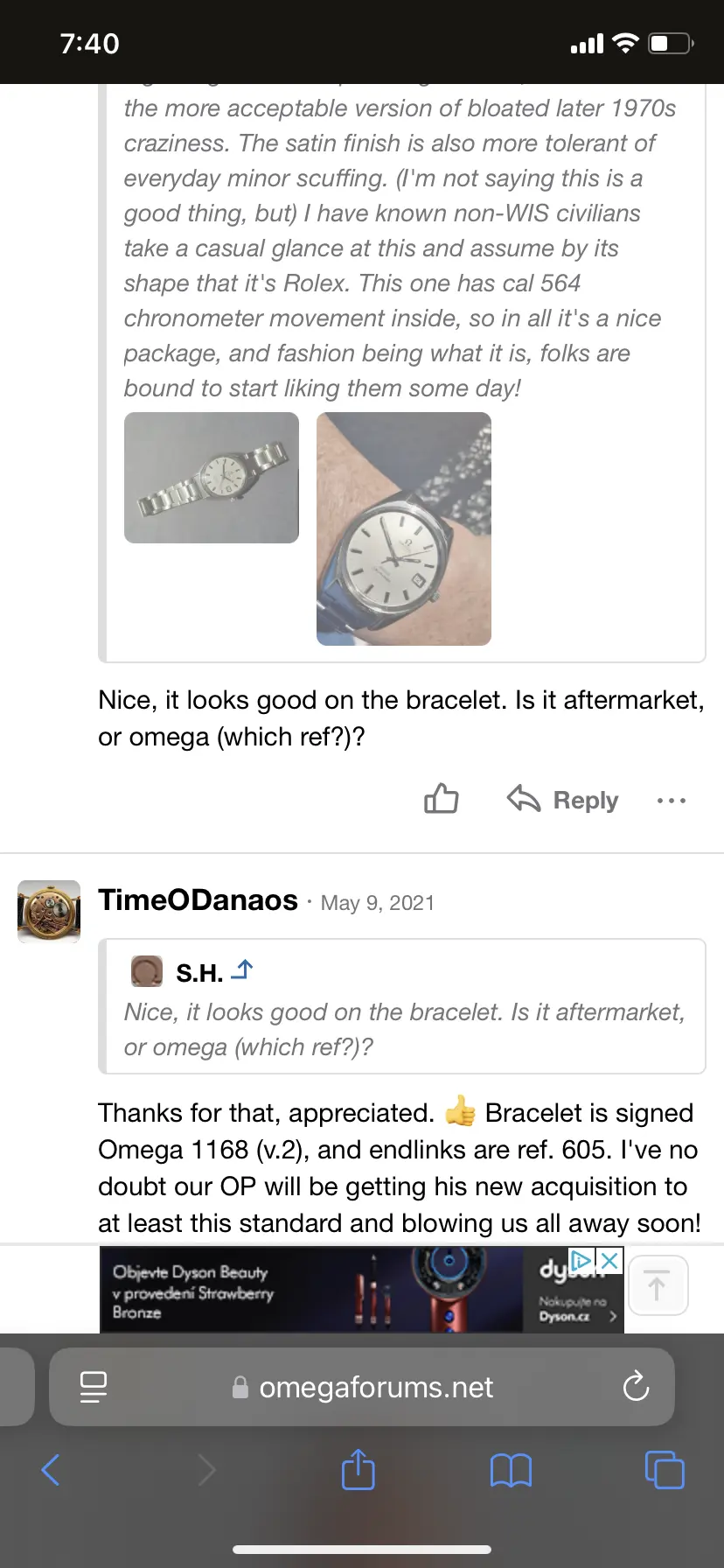Reload the page

(x=636, y=1387)
